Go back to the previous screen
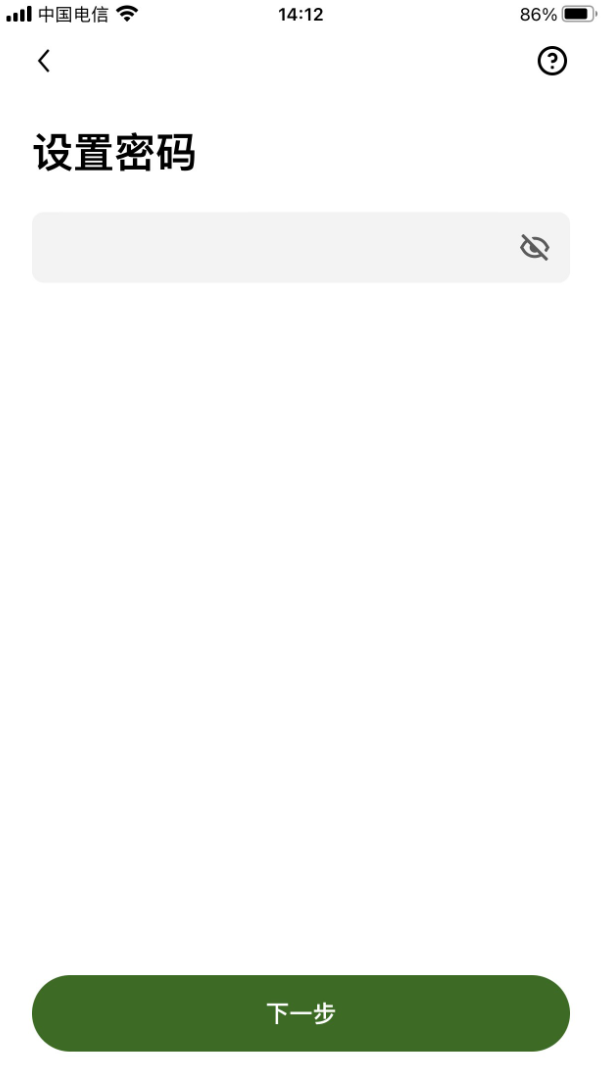Image resolution: width=602 pixels, height=1080 pixels. tap(43, 61)
